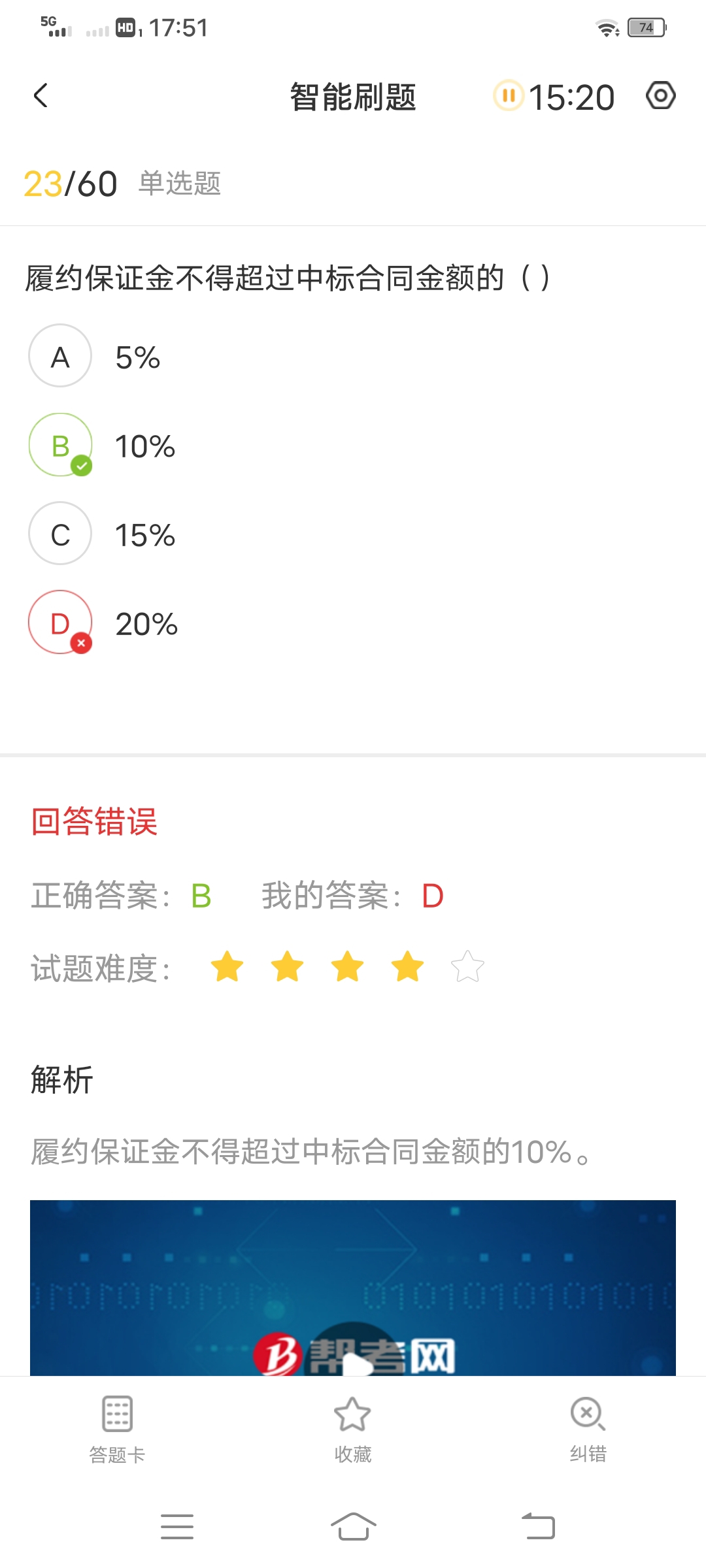The width and height of the screenshot is (706, 1568).
Task: Report an error via 纠错
Action: (588, 1429)
